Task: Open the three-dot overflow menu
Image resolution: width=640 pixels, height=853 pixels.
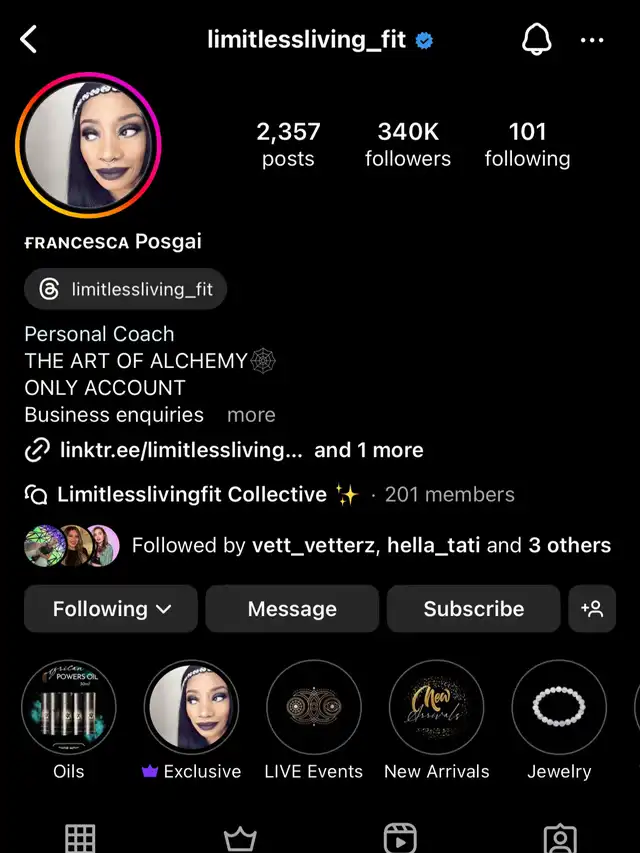Action: click(592, 40)
